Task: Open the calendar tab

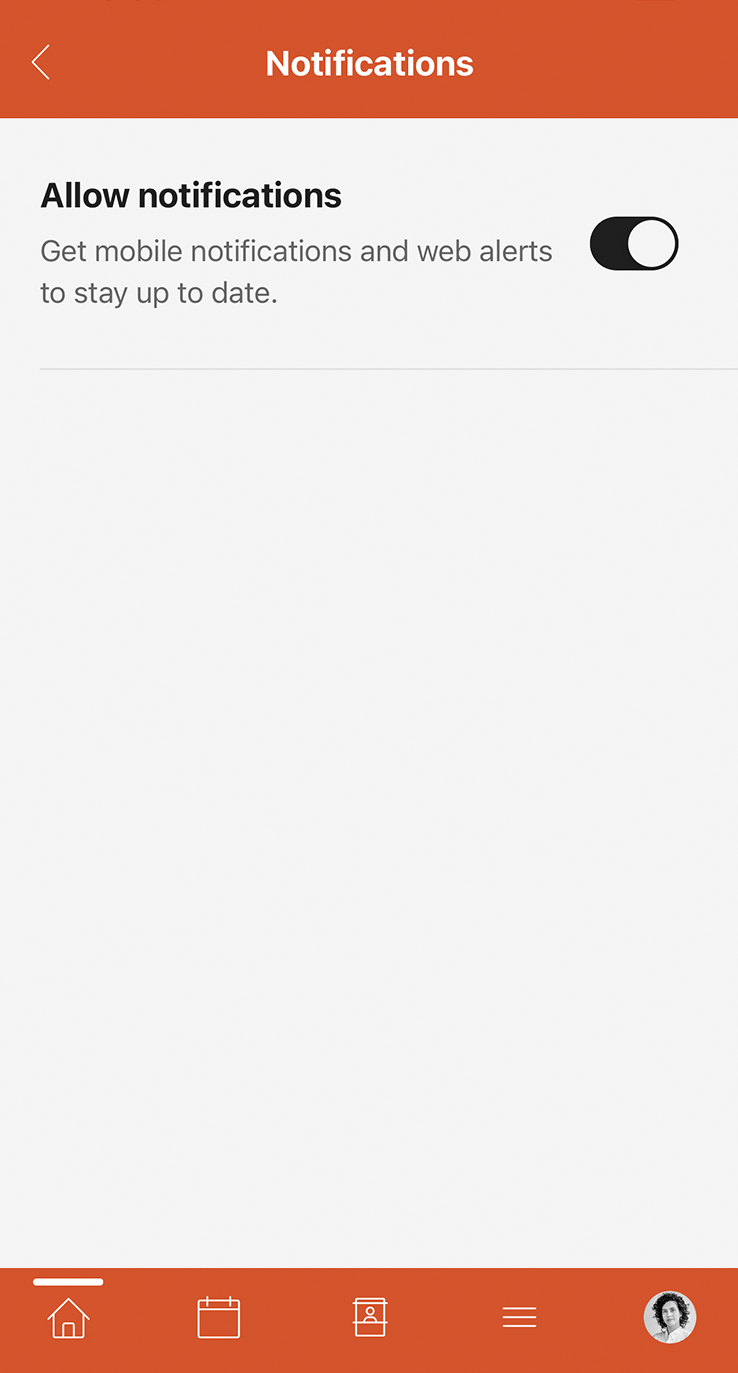Action: [x=219, y=1318]
